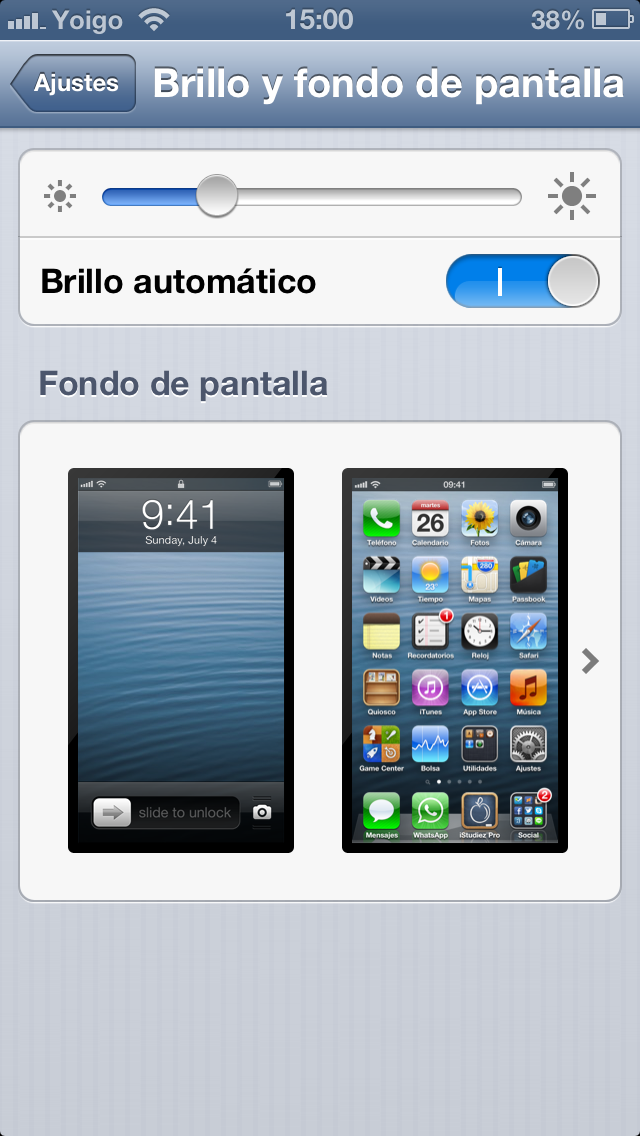This screenshot has width=640, height=1136.
Task: Tap the chevron beside the wallpaper previews
Action: [x=590, y=660]
